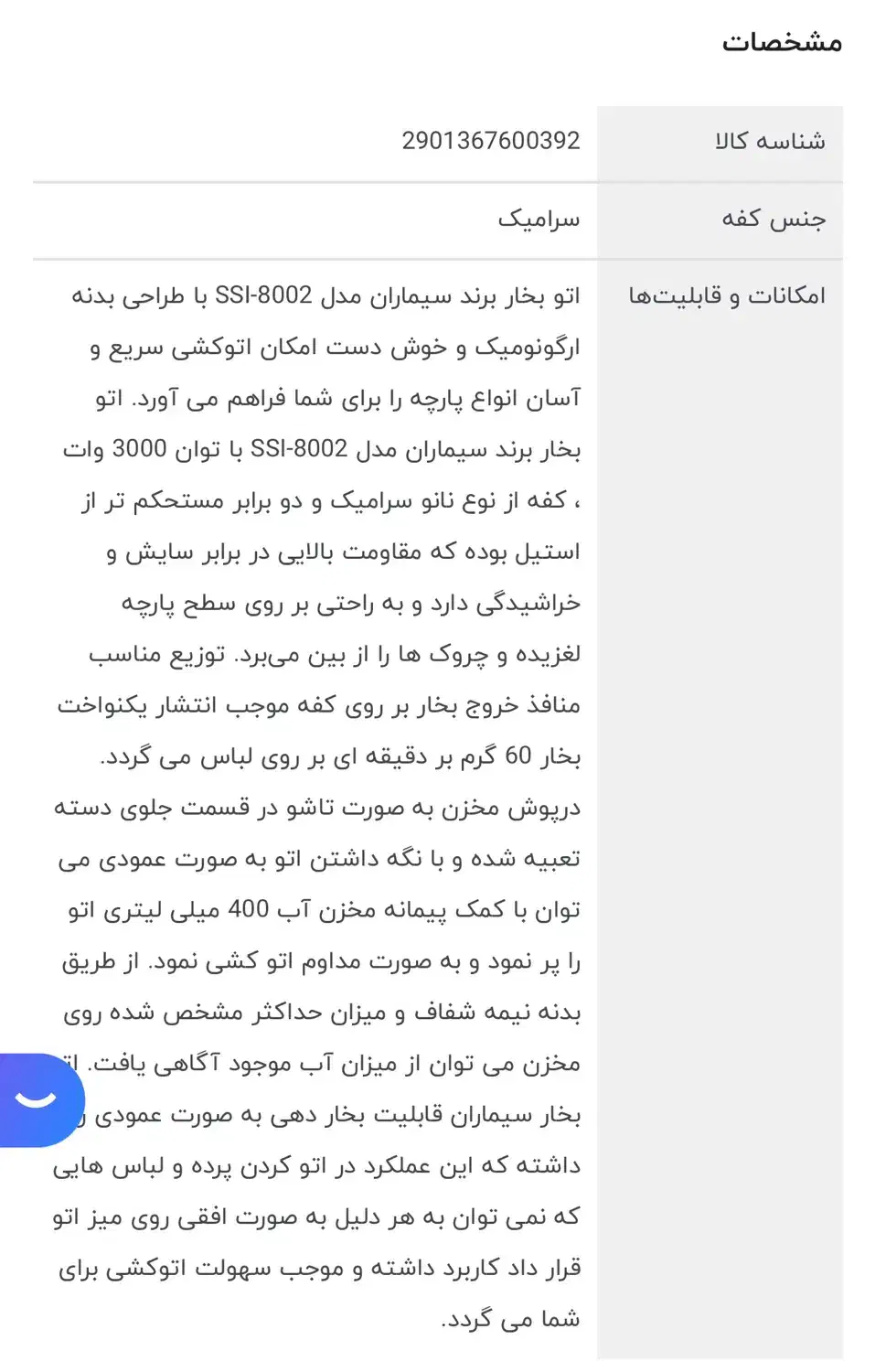Click the white space beside مشخصات title
Viewport: 875px width, 1372px height.
point(366,43)
